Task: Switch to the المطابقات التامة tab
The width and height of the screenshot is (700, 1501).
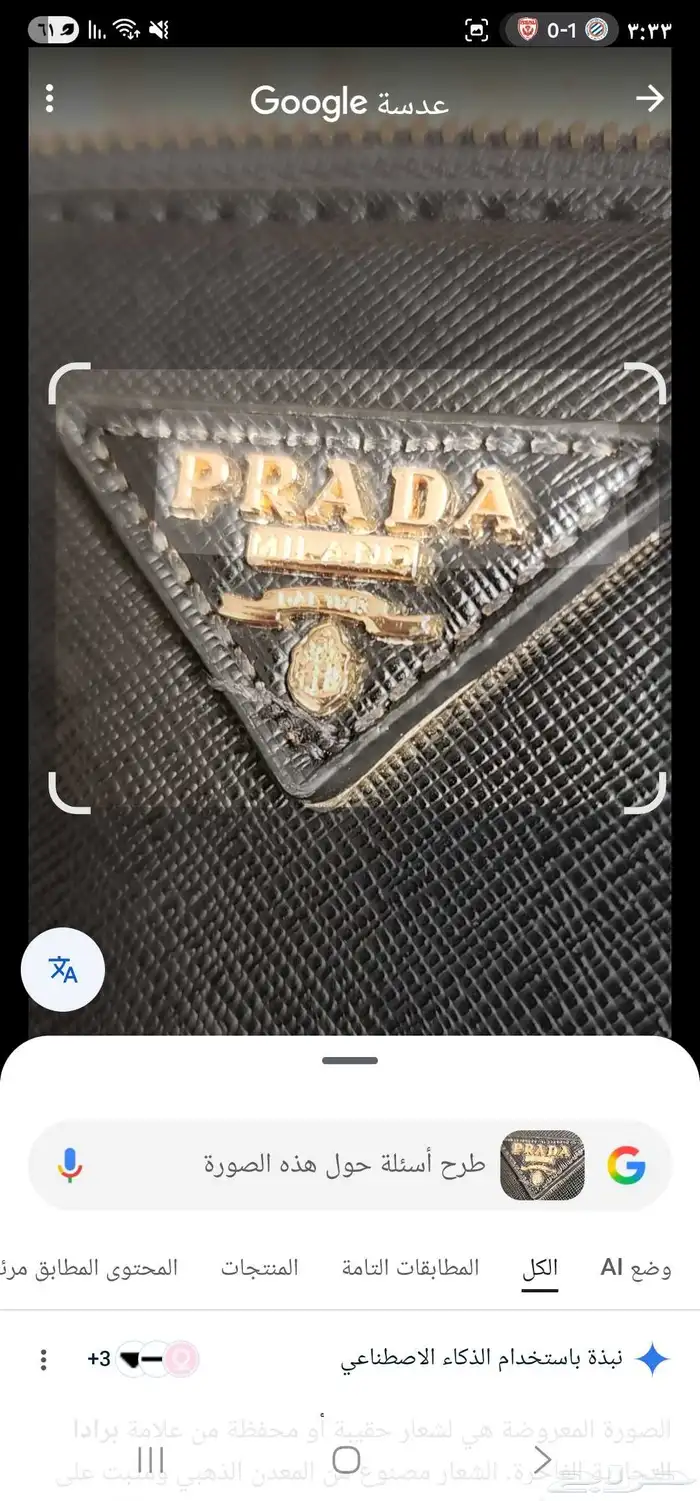Action: pyautogui.click(x=410, y=1268)
